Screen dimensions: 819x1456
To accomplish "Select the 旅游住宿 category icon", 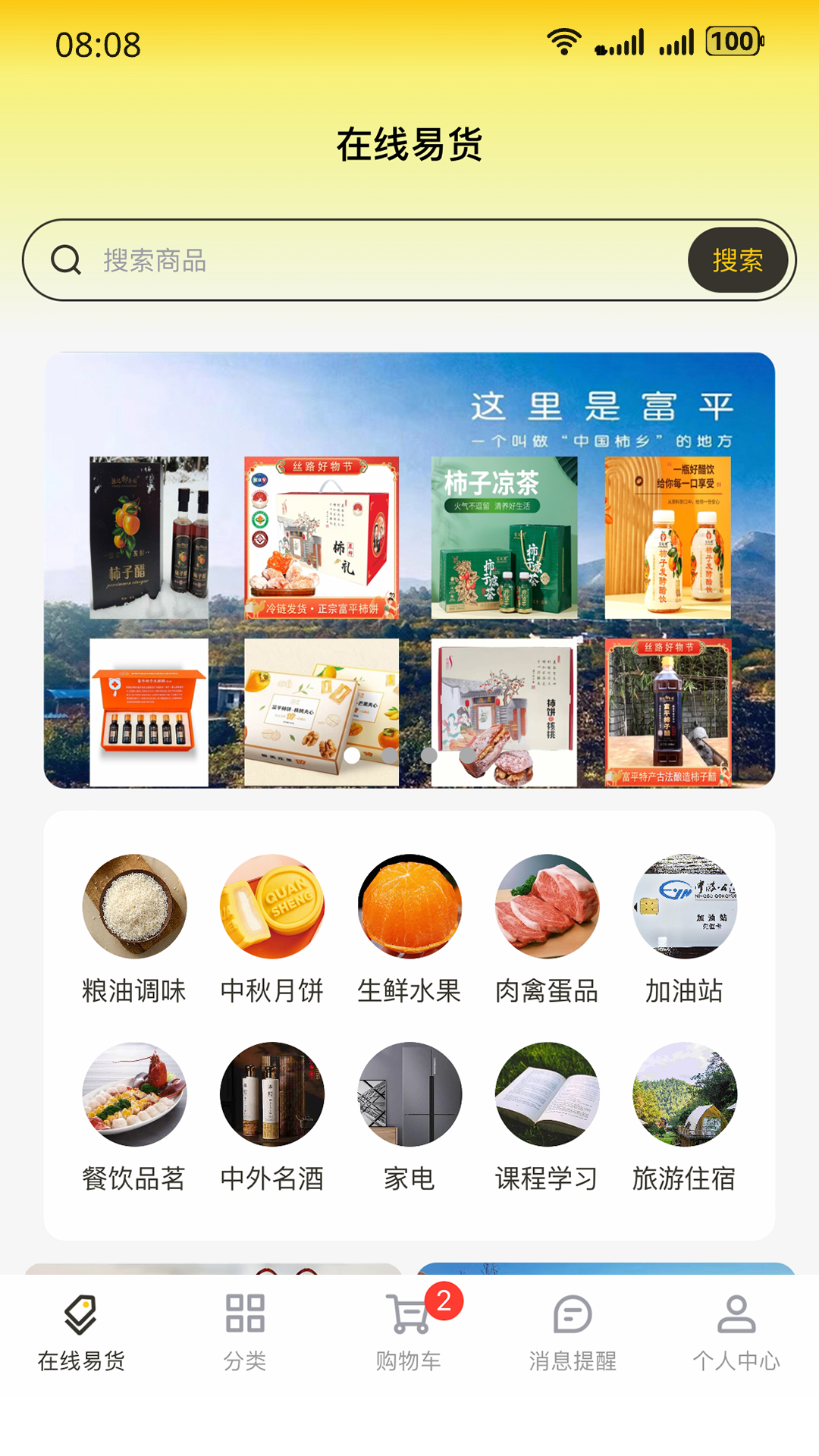I will tap(684, 1094).
